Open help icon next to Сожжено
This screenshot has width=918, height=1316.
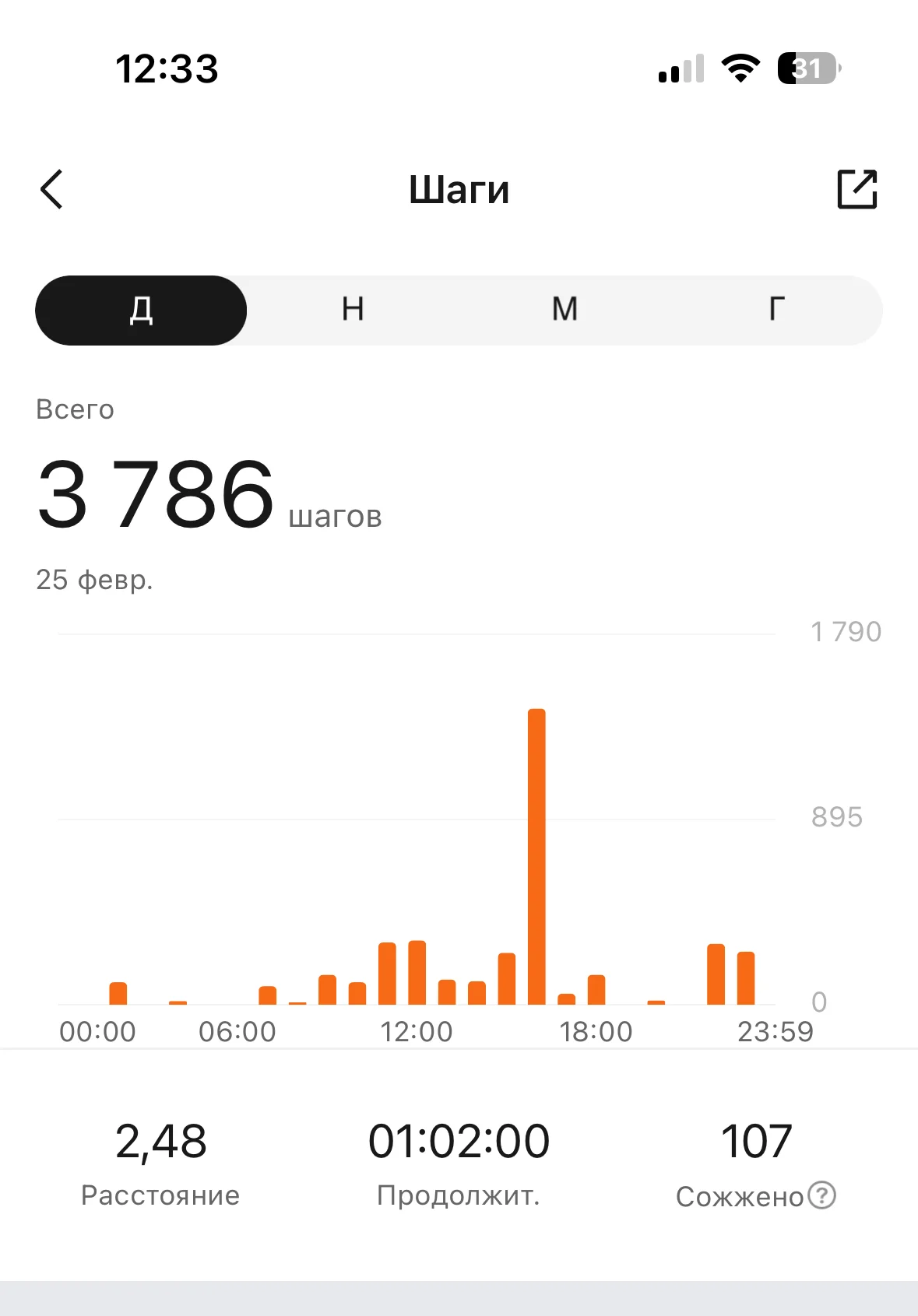tap(821, 1195)
